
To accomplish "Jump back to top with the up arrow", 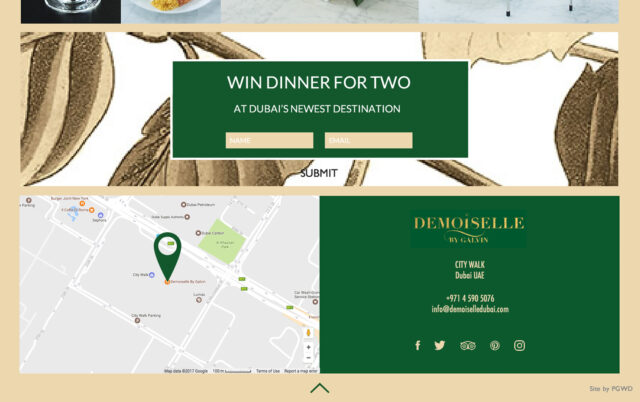I will pos(319,388).
